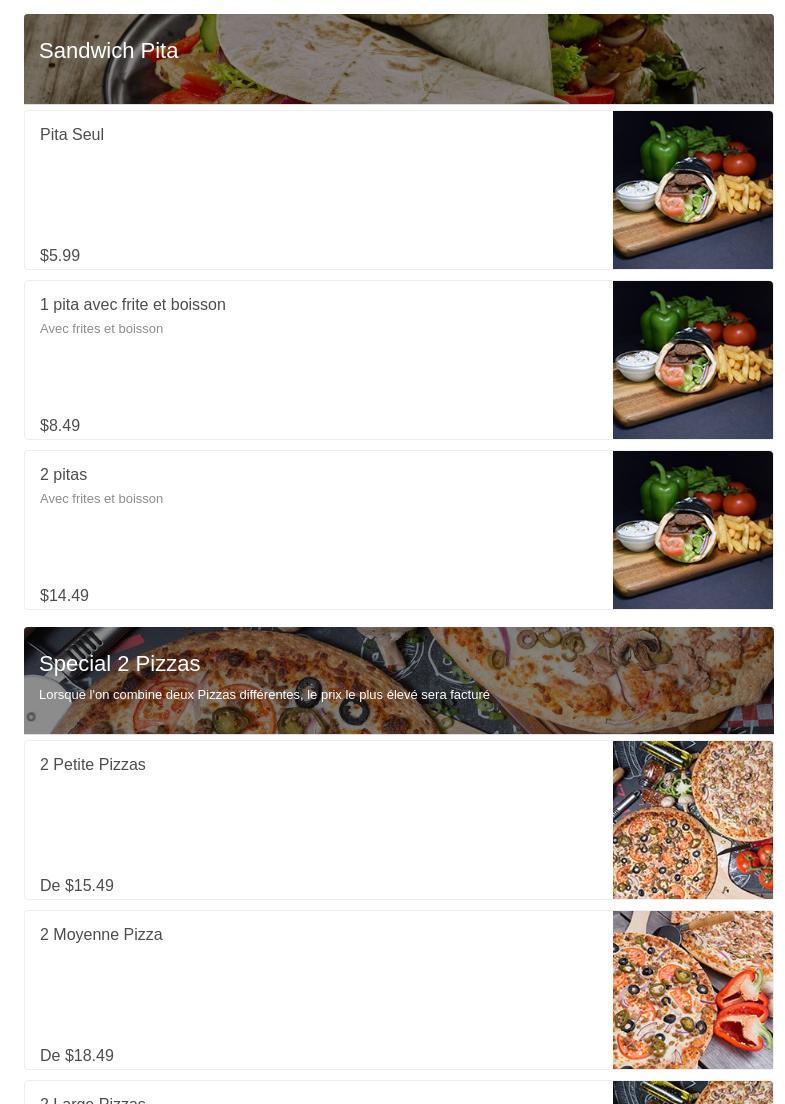Select 1 pita avec frite et boisson
785x1104 pixels.
318,360
